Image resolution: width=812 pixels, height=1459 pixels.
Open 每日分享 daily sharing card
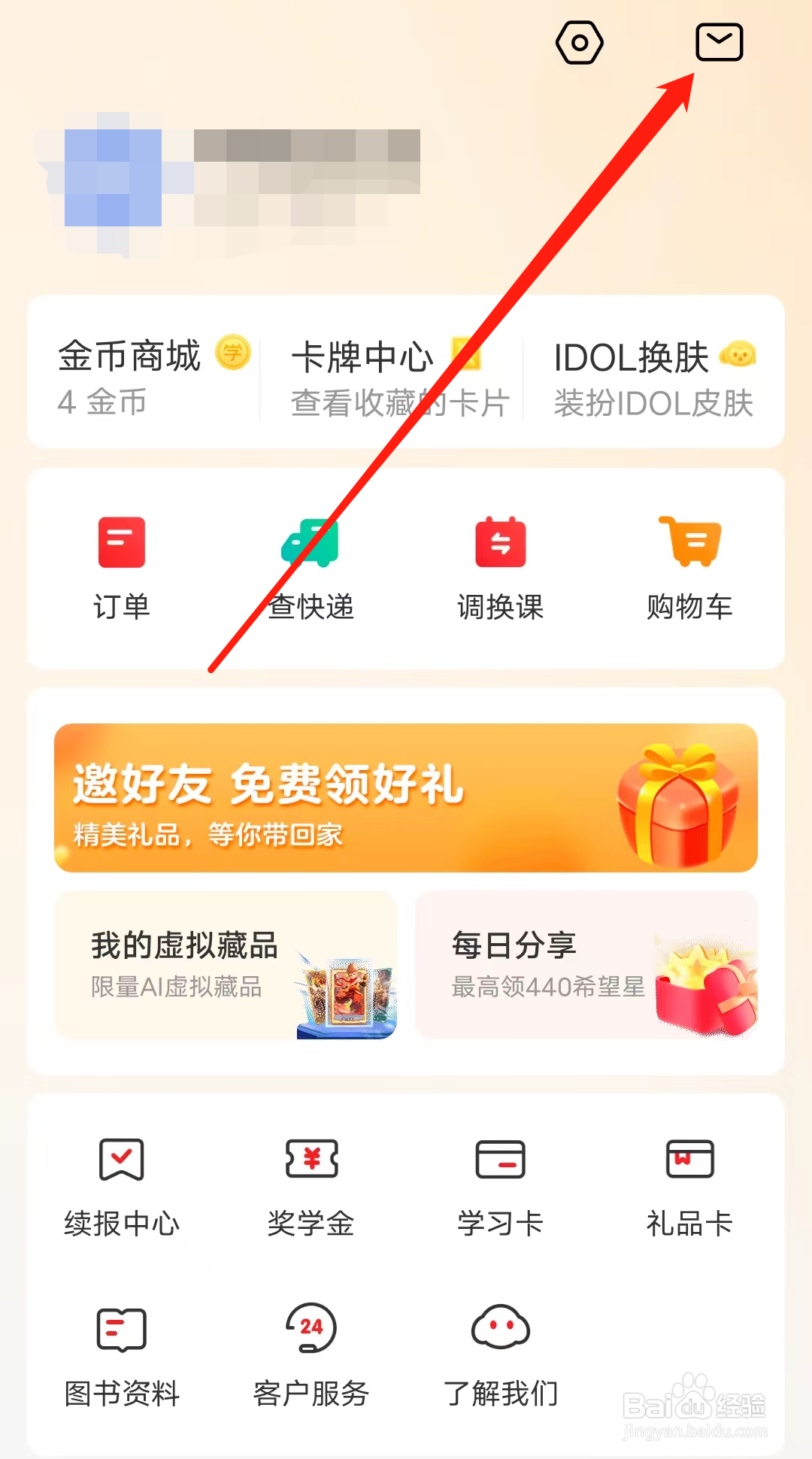tap(586, 966)
